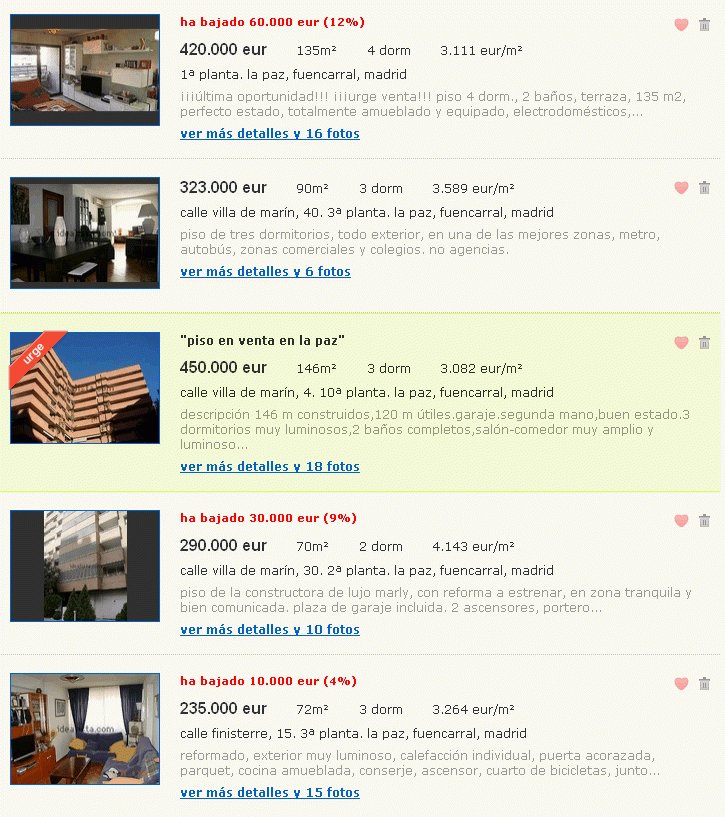
Task: Open the living room photo for 235.000 eur flat
Action: pos(85,728)
